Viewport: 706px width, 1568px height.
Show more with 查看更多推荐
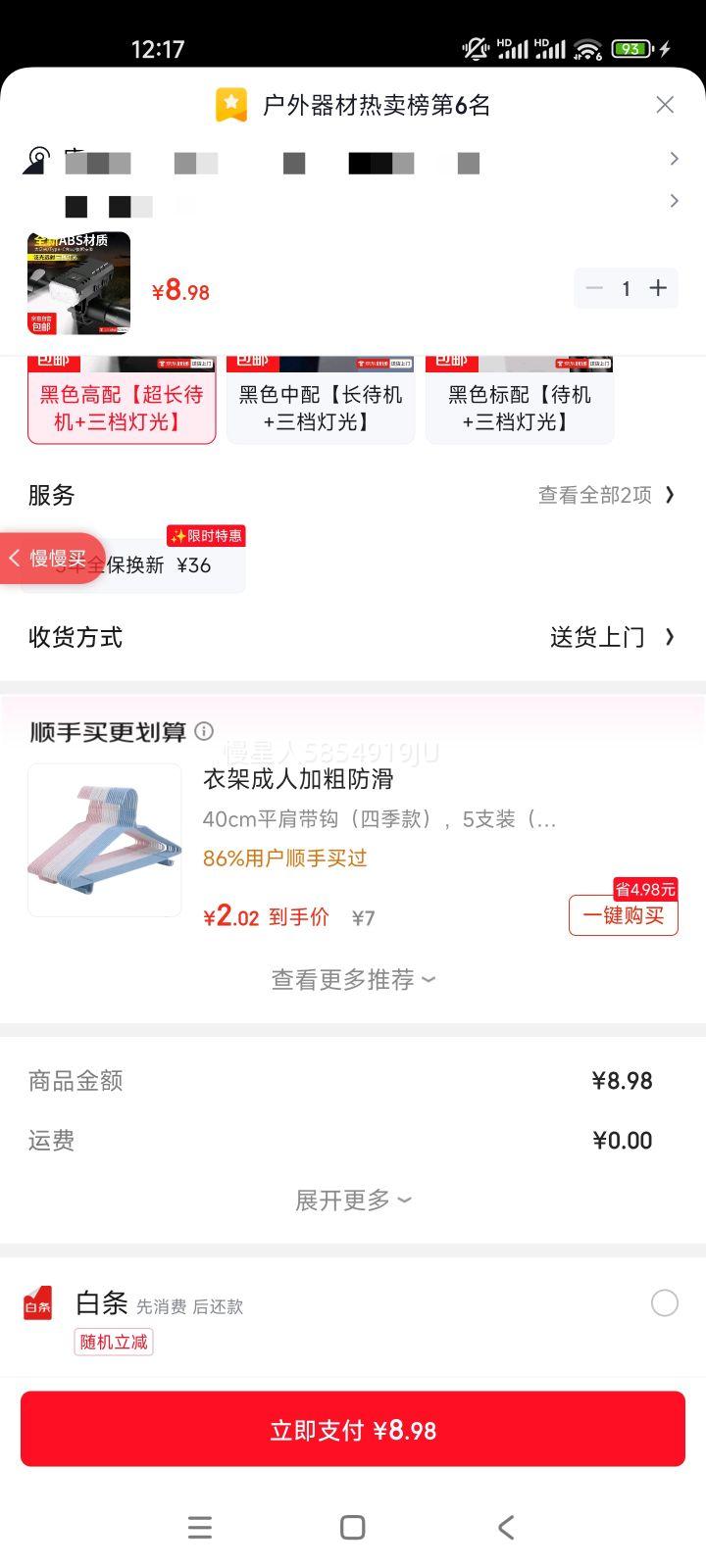pos(353,979)
